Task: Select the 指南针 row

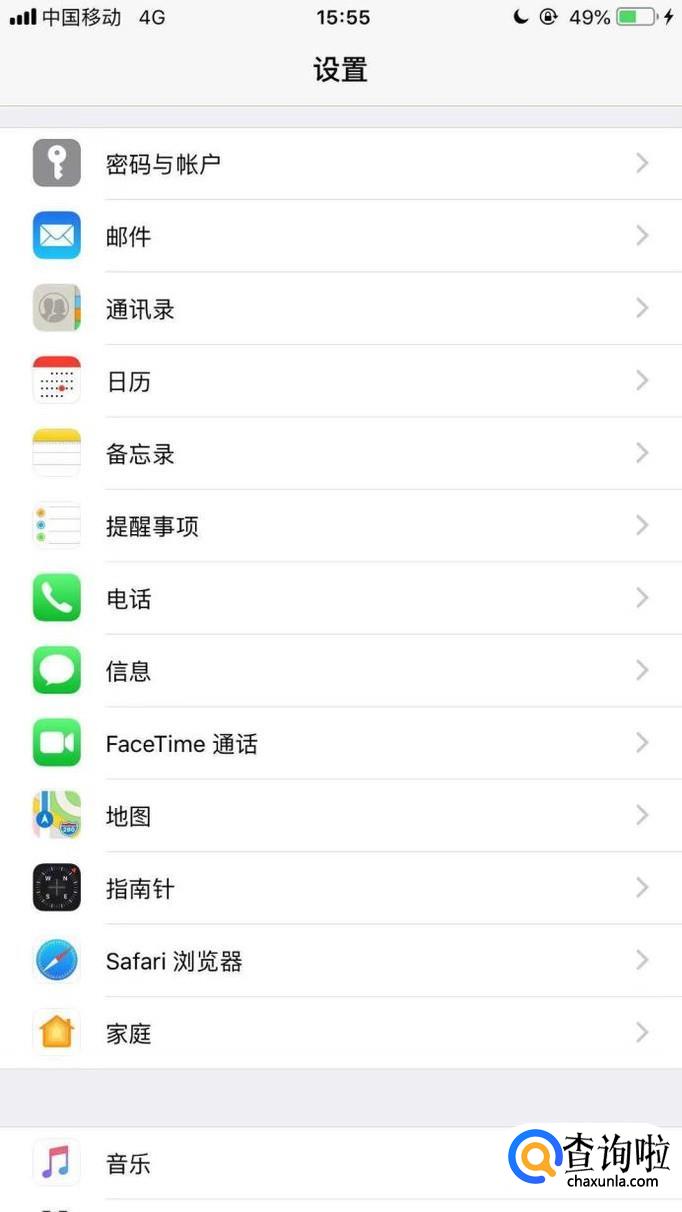Action: (340, 888)
